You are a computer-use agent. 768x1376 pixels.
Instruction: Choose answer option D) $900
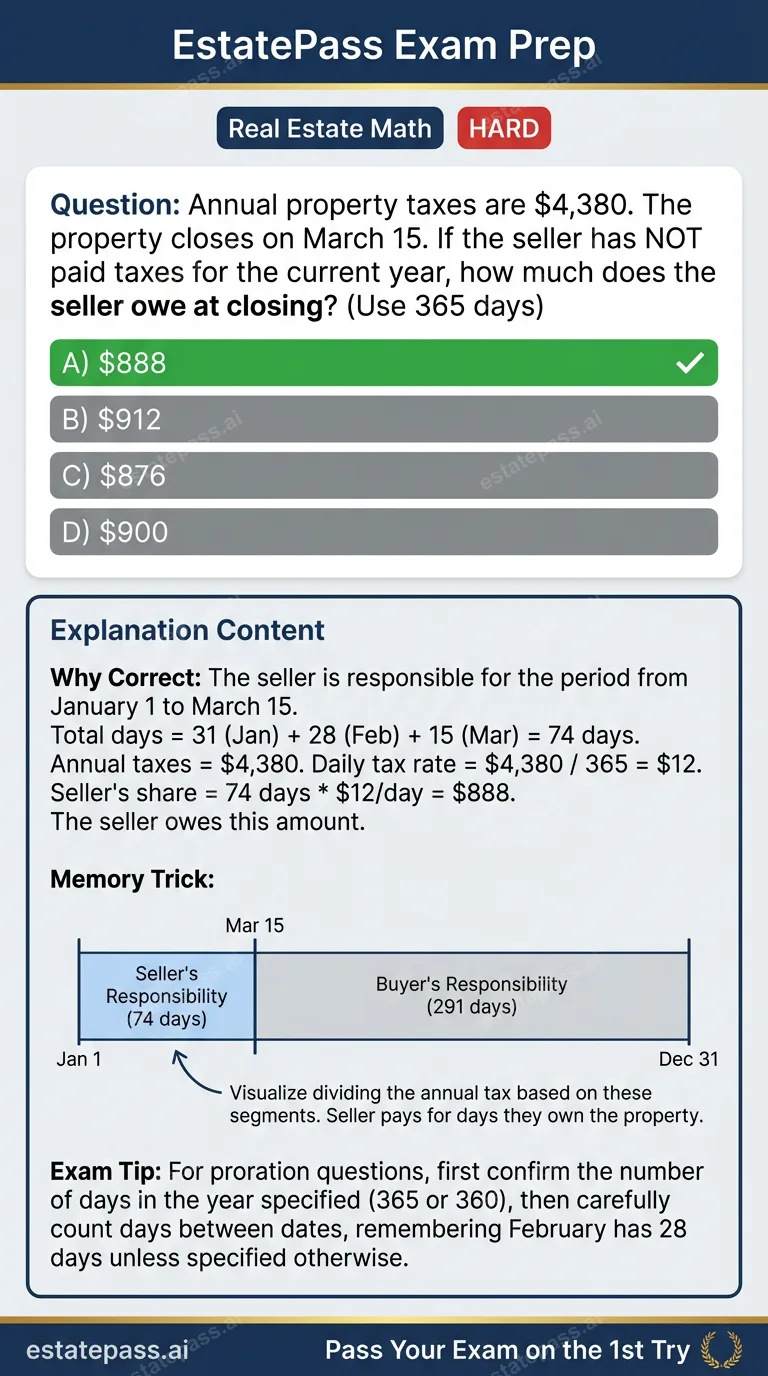pos(384,532)
